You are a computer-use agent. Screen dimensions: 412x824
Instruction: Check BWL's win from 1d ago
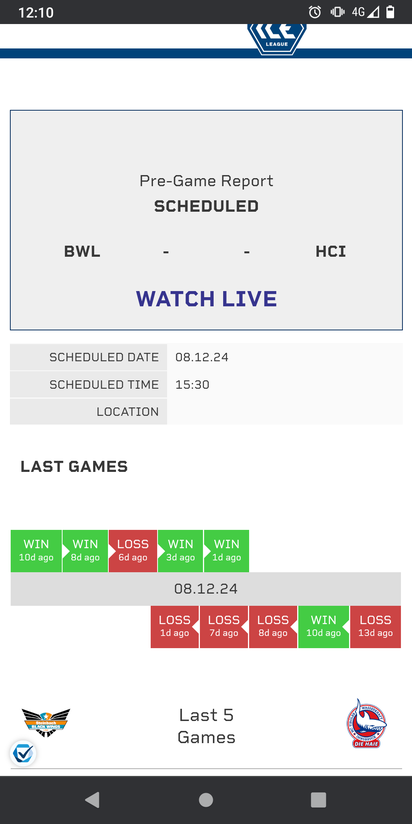[226, 550]
